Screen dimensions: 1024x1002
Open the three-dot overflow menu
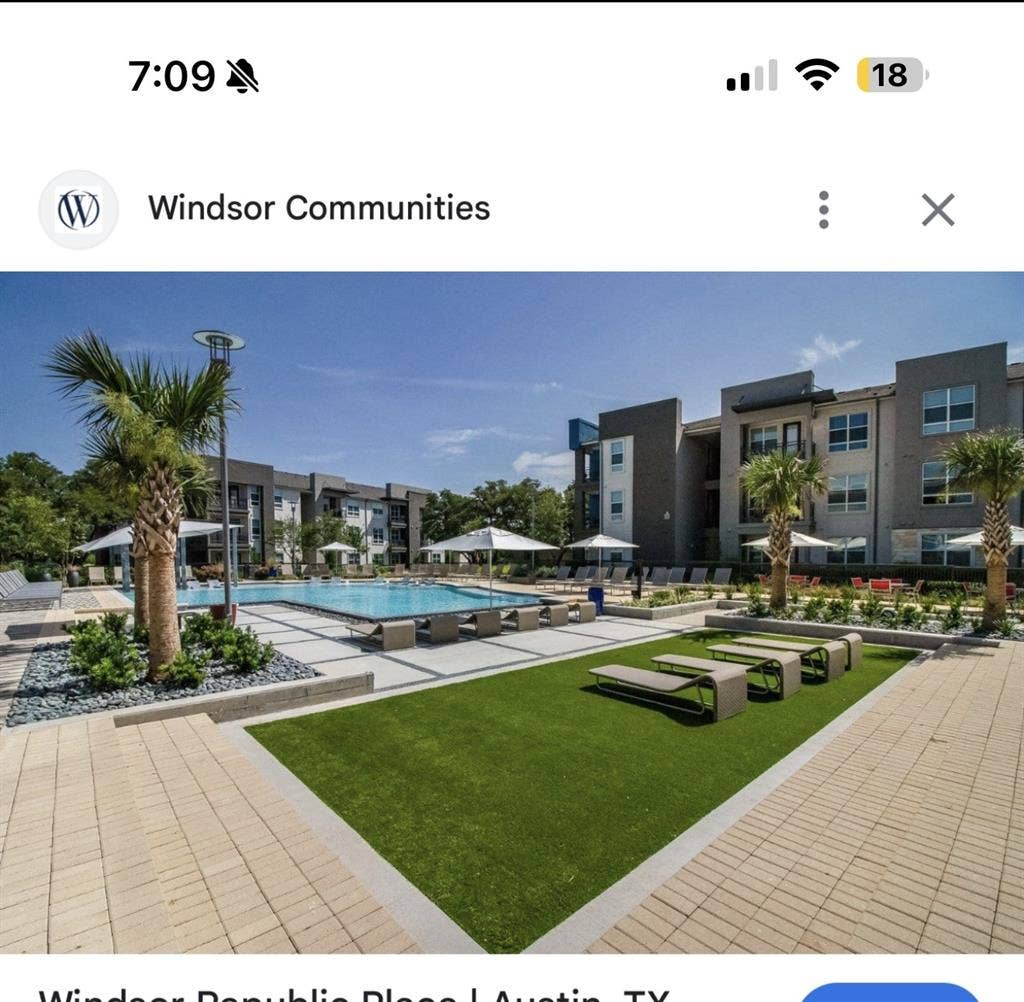coord(823,210)
